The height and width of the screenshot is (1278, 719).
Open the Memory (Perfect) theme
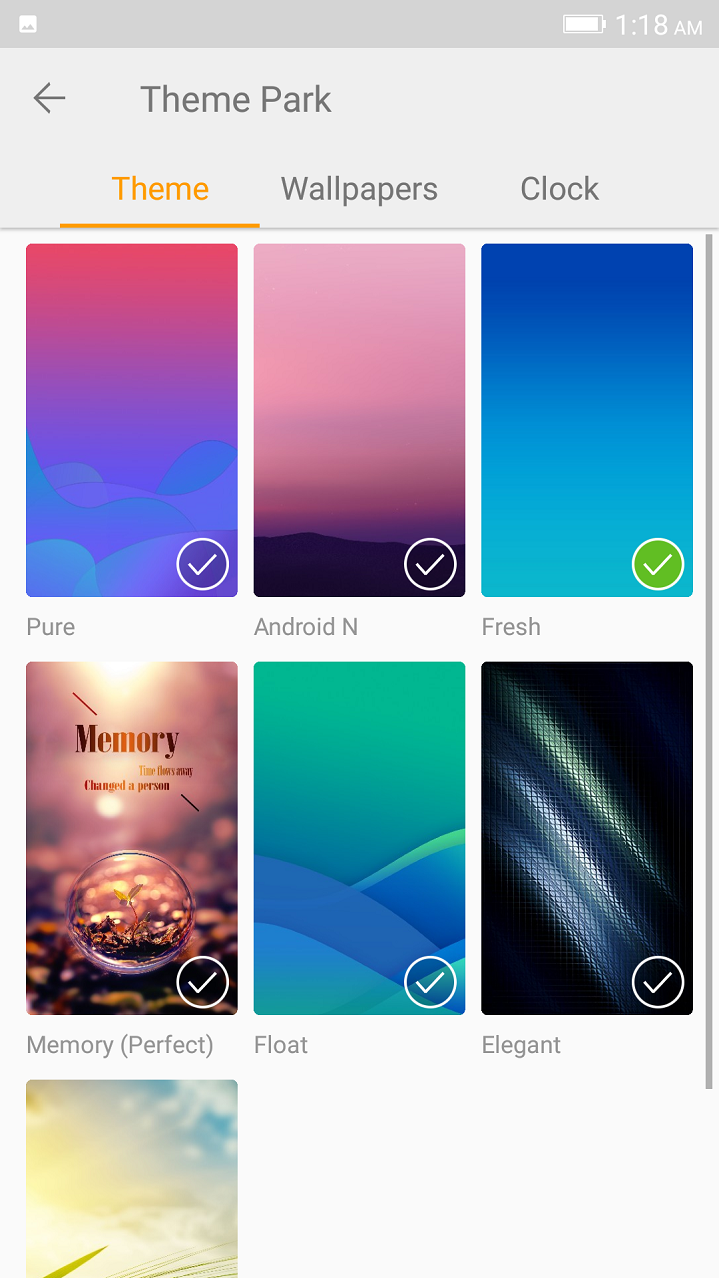pos(132,838)
